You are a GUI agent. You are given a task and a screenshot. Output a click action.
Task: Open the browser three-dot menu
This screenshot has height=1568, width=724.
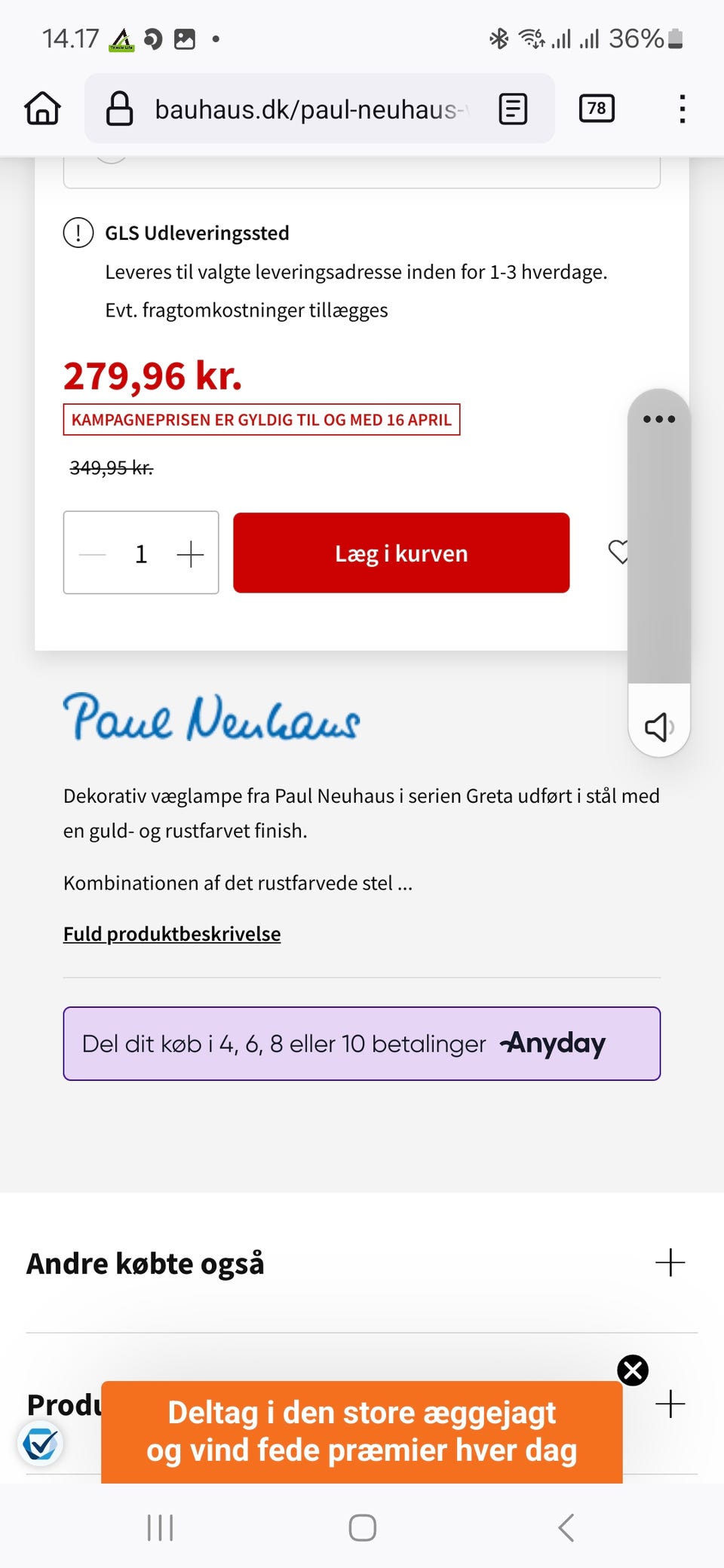click(x=681, y=108)
